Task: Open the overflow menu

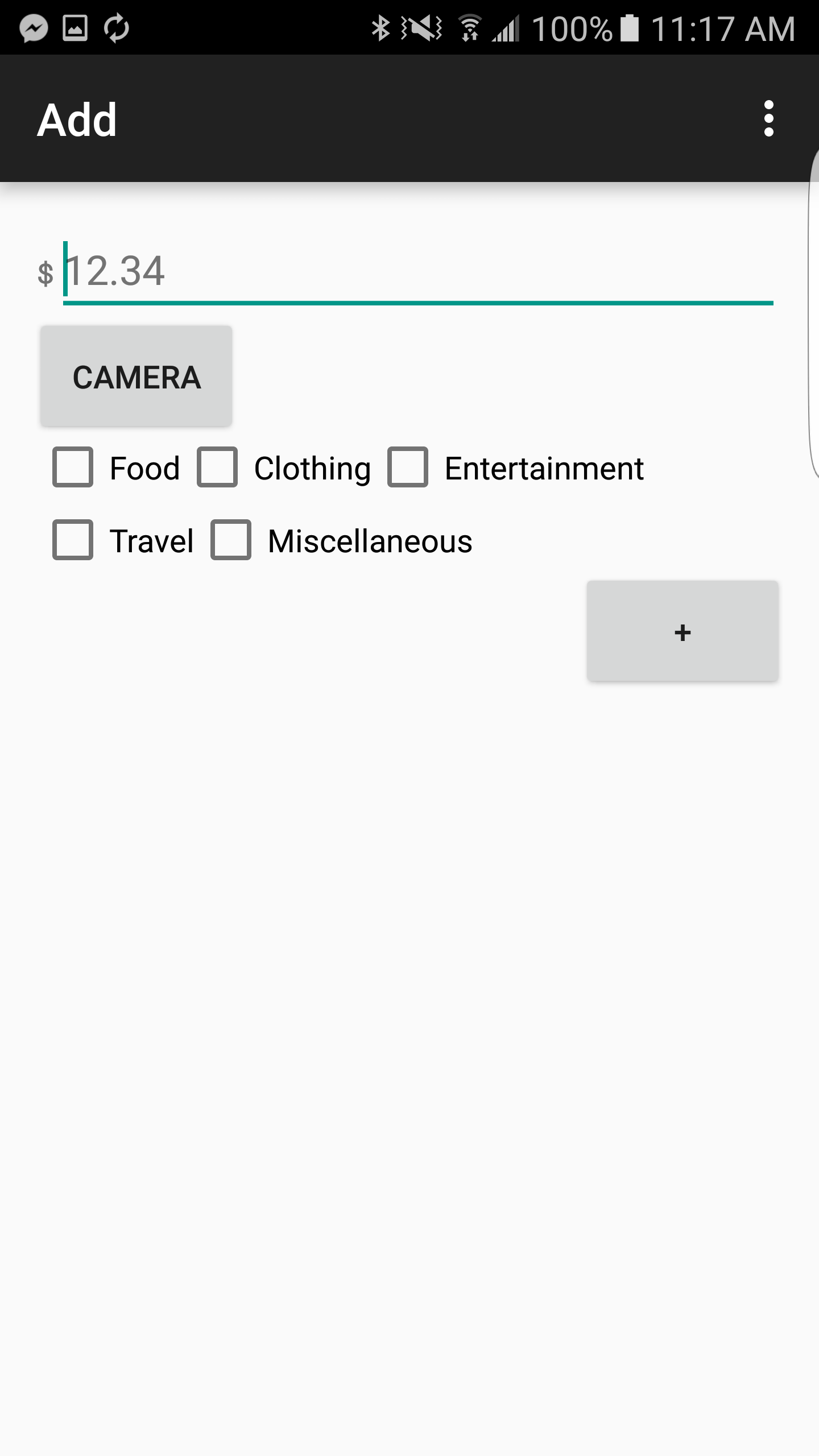Action: point(768,119)
